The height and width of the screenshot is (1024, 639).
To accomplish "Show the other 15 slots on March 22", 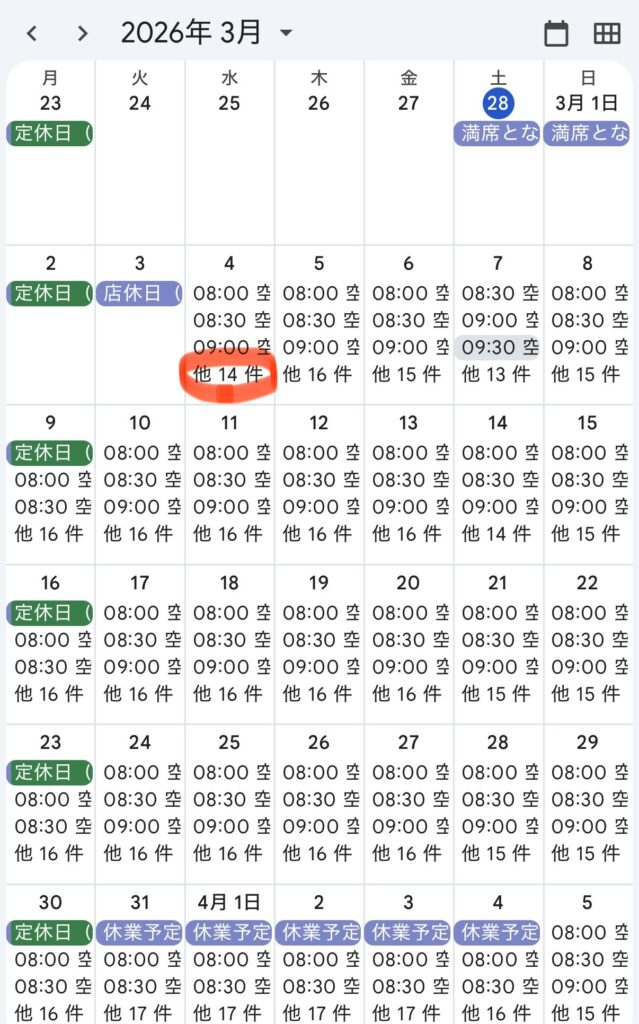I will coord(587,693).
